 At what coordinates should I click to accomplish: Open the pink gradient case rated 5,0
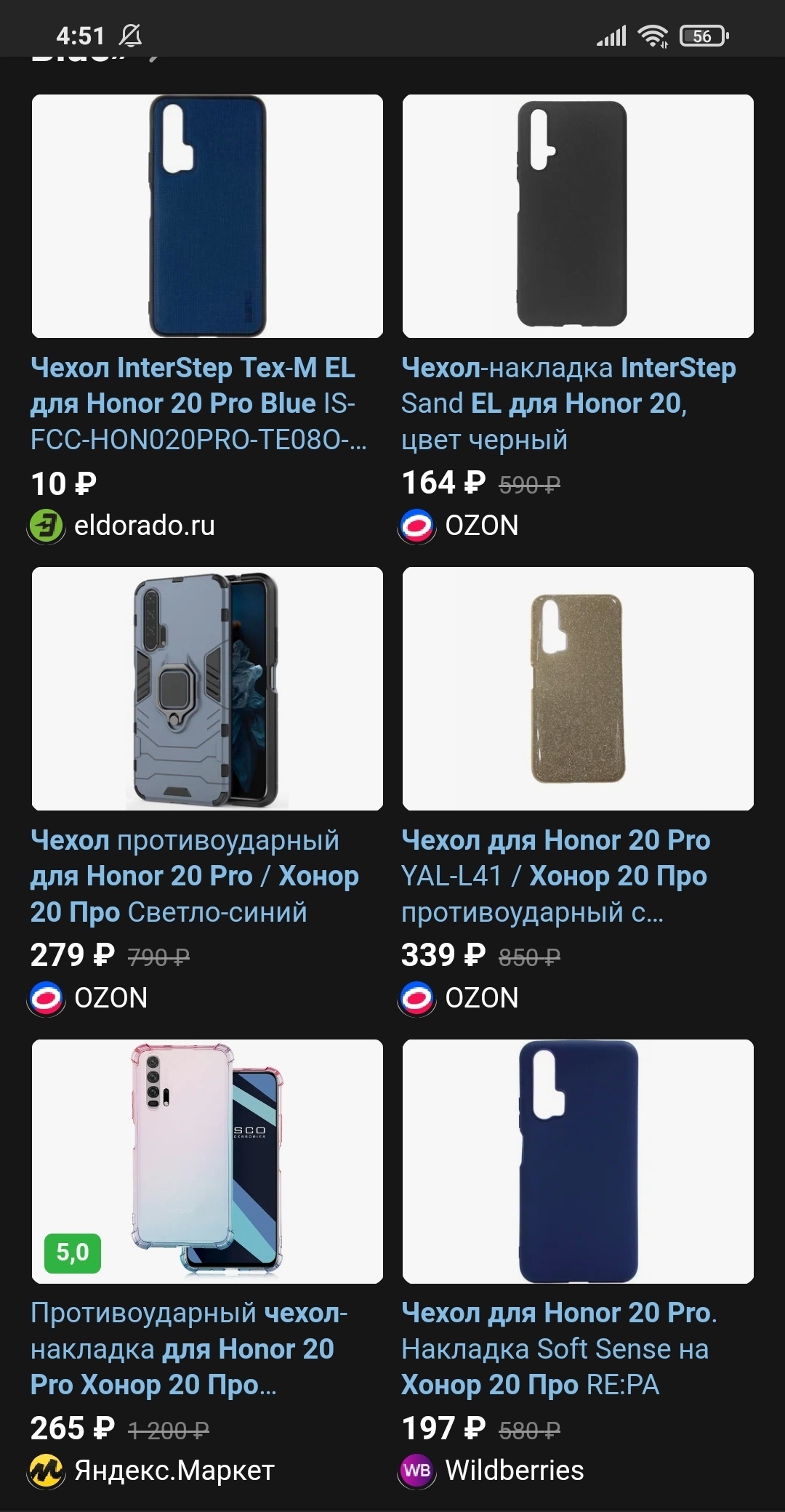click(207, 1161)
